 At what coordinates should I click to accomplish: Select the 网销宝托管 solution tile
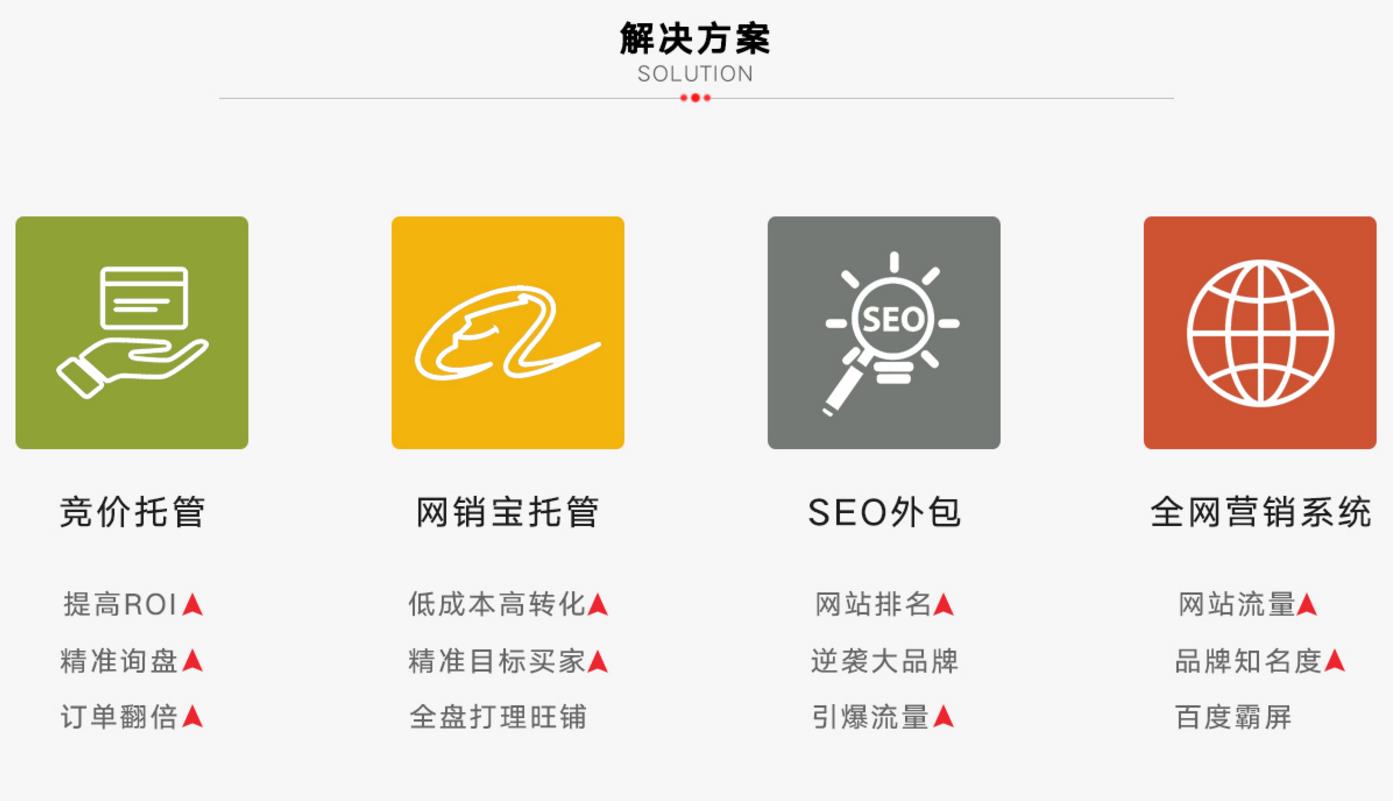click(508, 333)
